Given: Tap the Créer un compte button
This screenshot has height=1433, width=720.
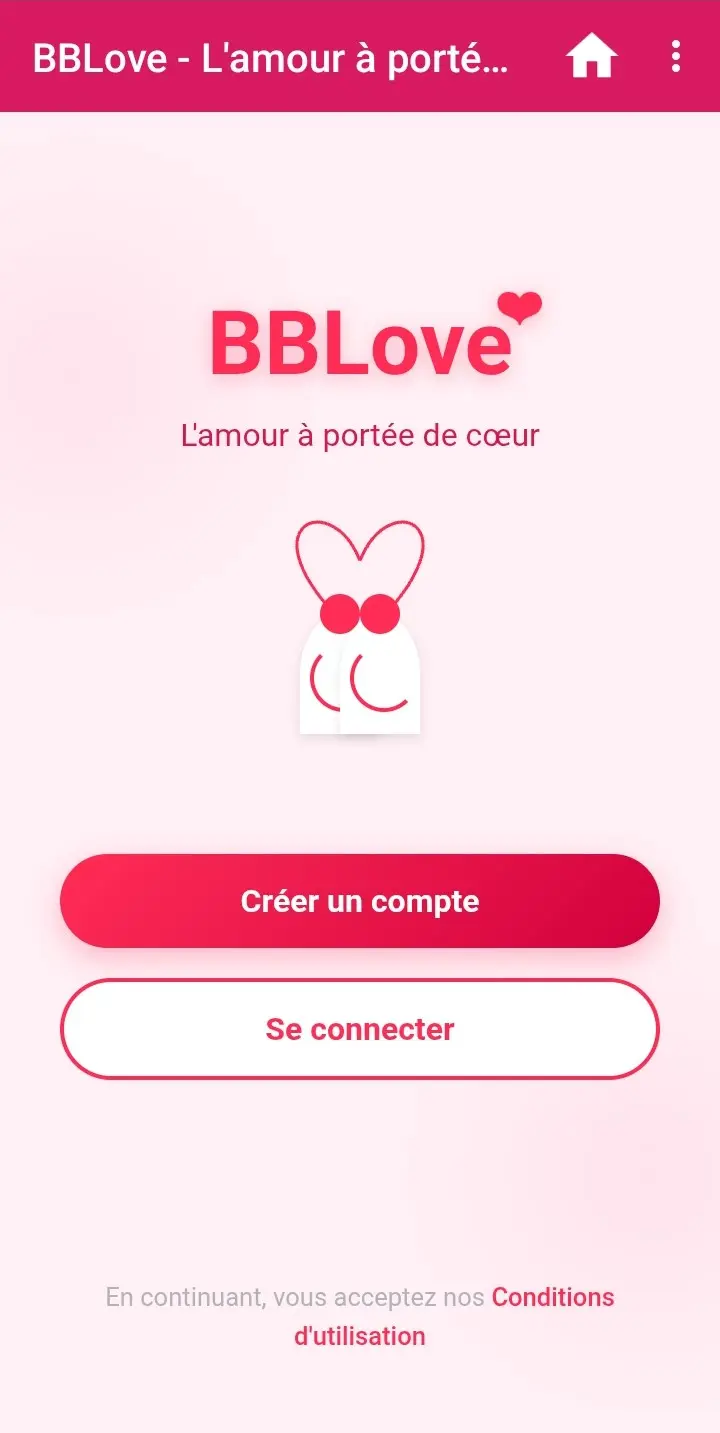Looking at the screenshot, I should coord(360,901).
